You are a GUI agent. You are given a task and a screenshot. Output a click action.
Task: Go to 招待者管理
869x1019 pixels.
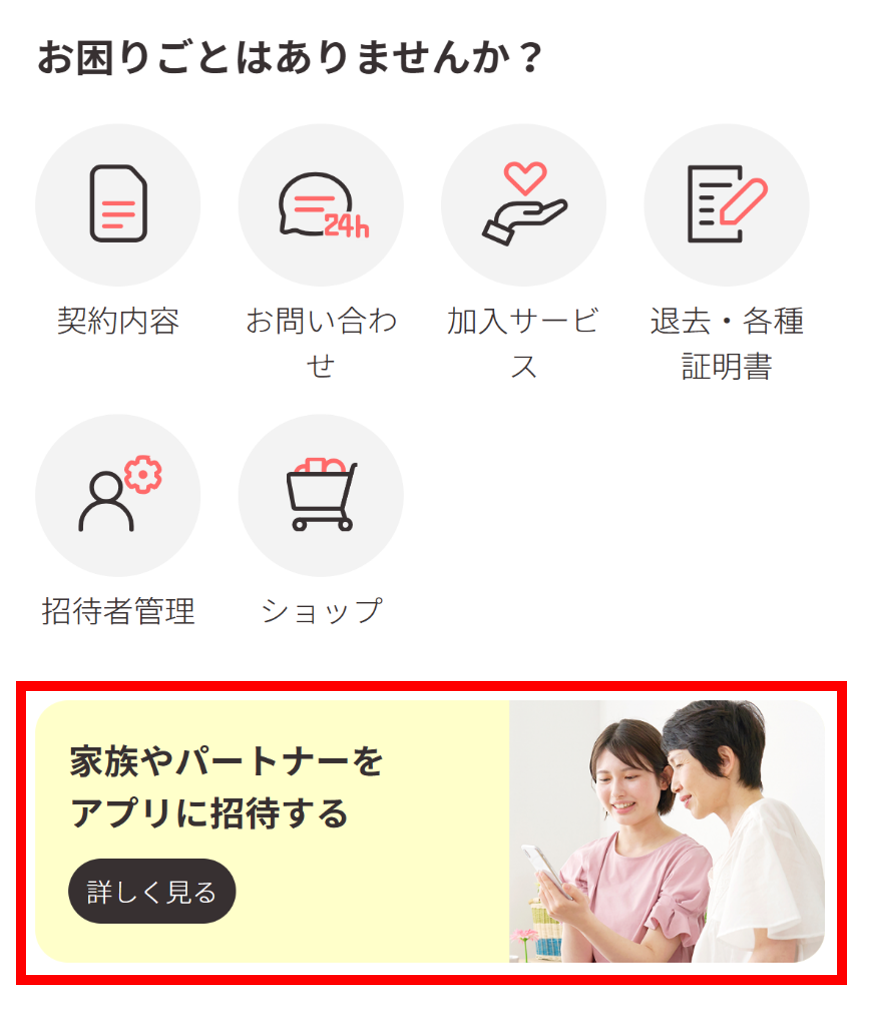(118, 496)
